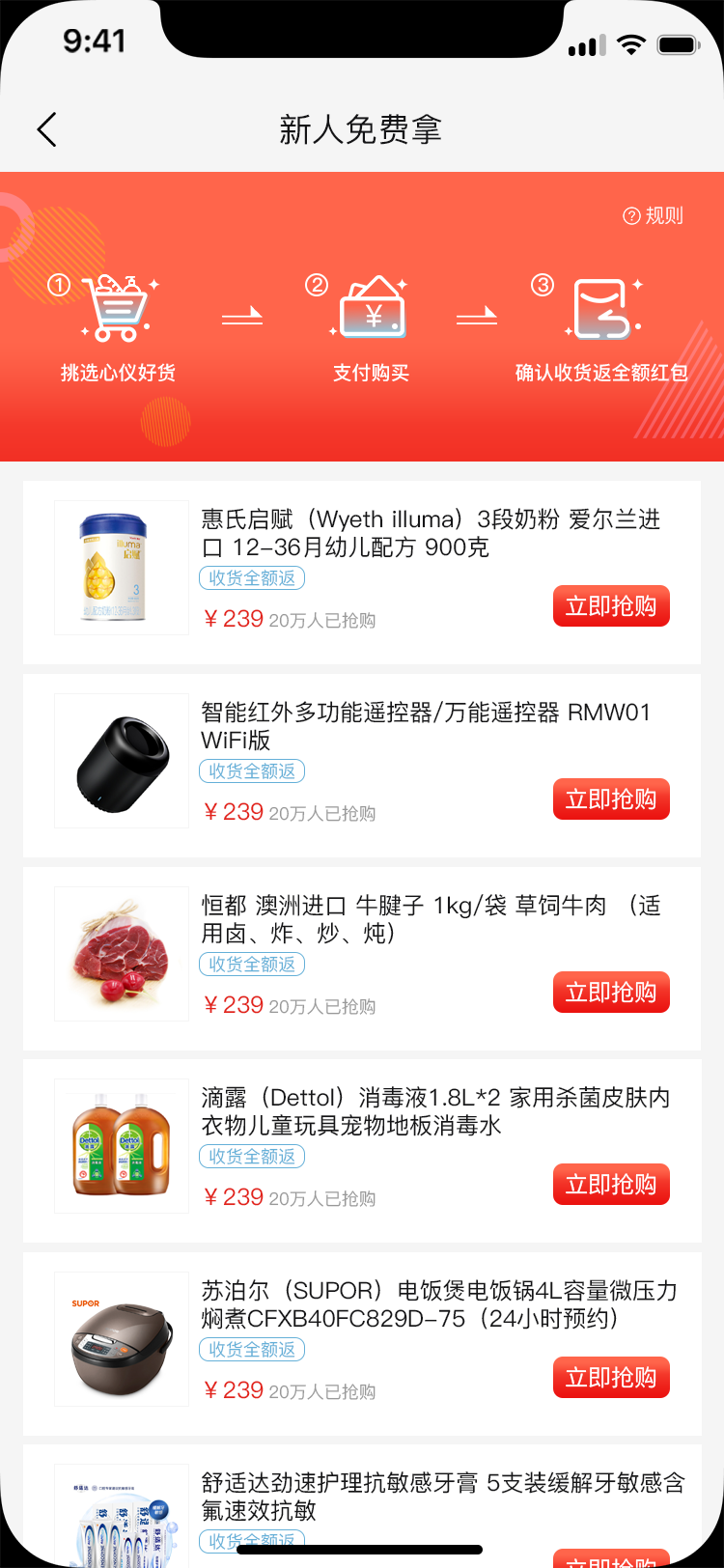This screenshot has height=1568, width=724.
Task: Go back from the 新人免费拿 page
Action: 46,129
